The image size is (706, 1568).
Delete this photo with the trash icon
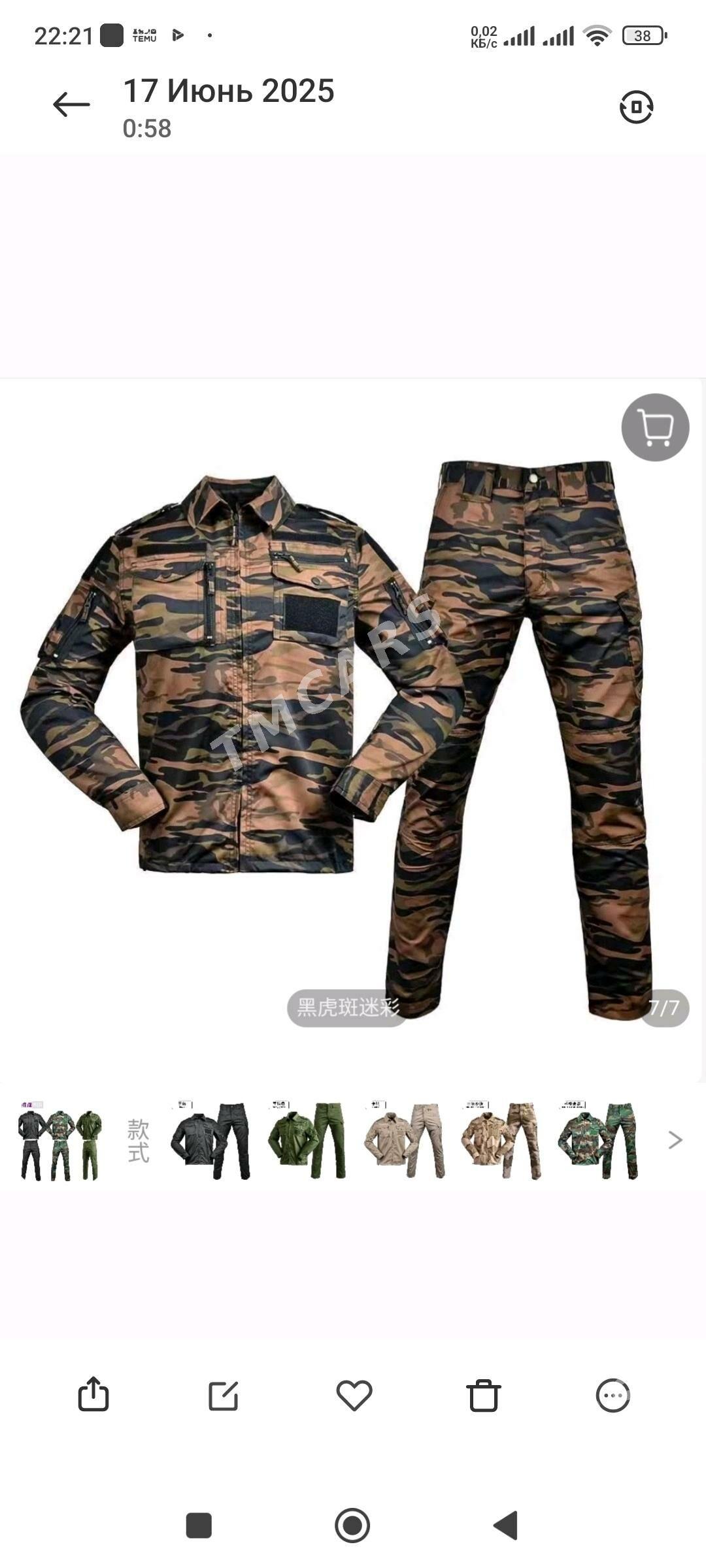(484, 1396)
